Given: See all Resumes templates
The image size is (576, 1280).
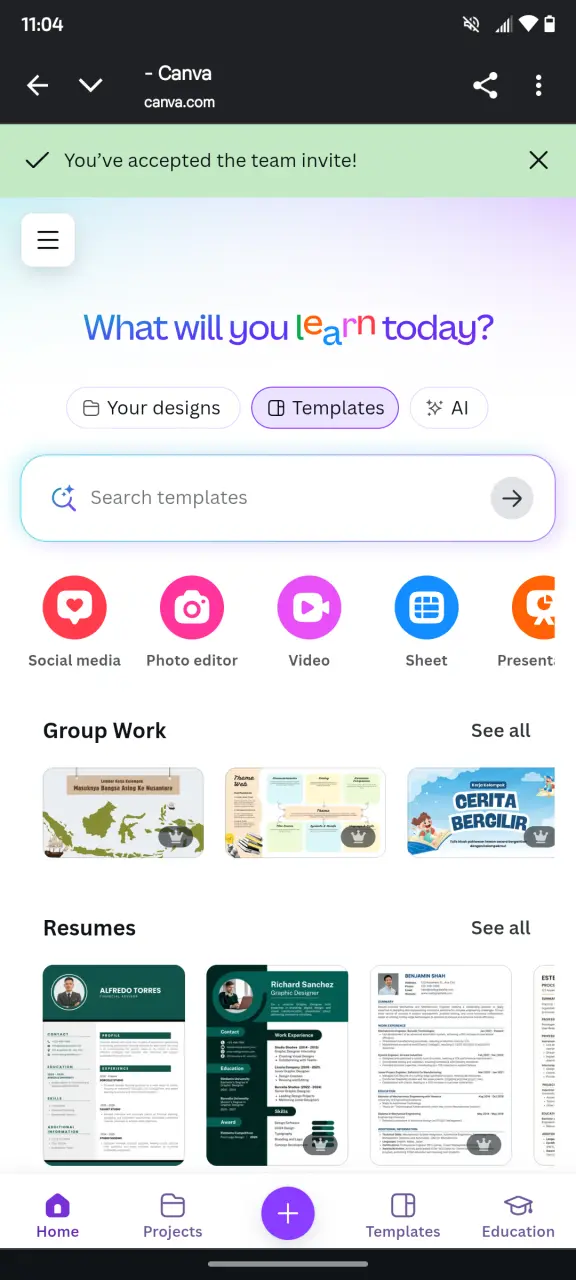Looking at the screenshot, I should tap(501, 928).
